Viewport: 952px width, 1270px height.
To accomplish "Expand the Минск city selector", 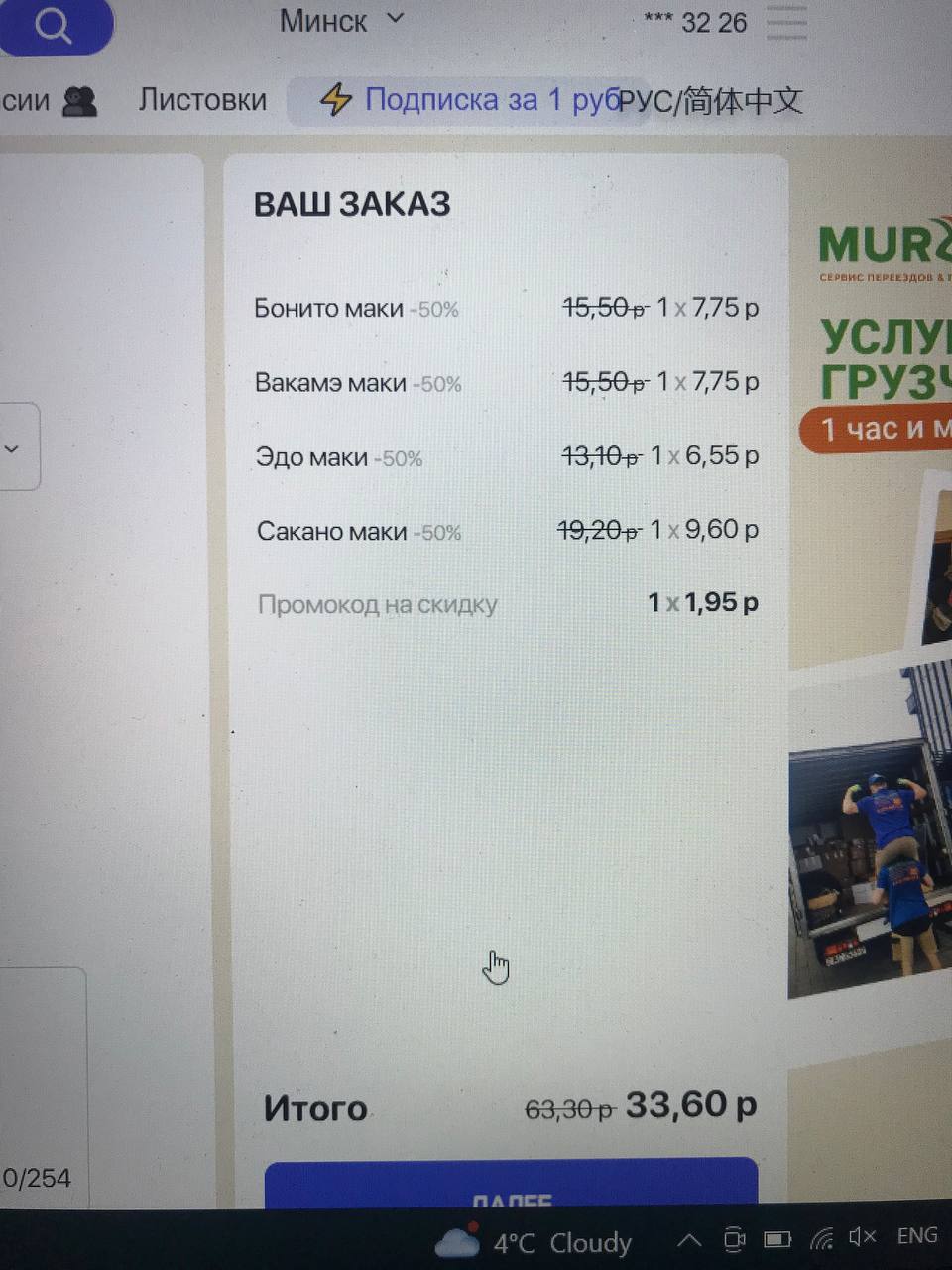I will click(341, 20).
